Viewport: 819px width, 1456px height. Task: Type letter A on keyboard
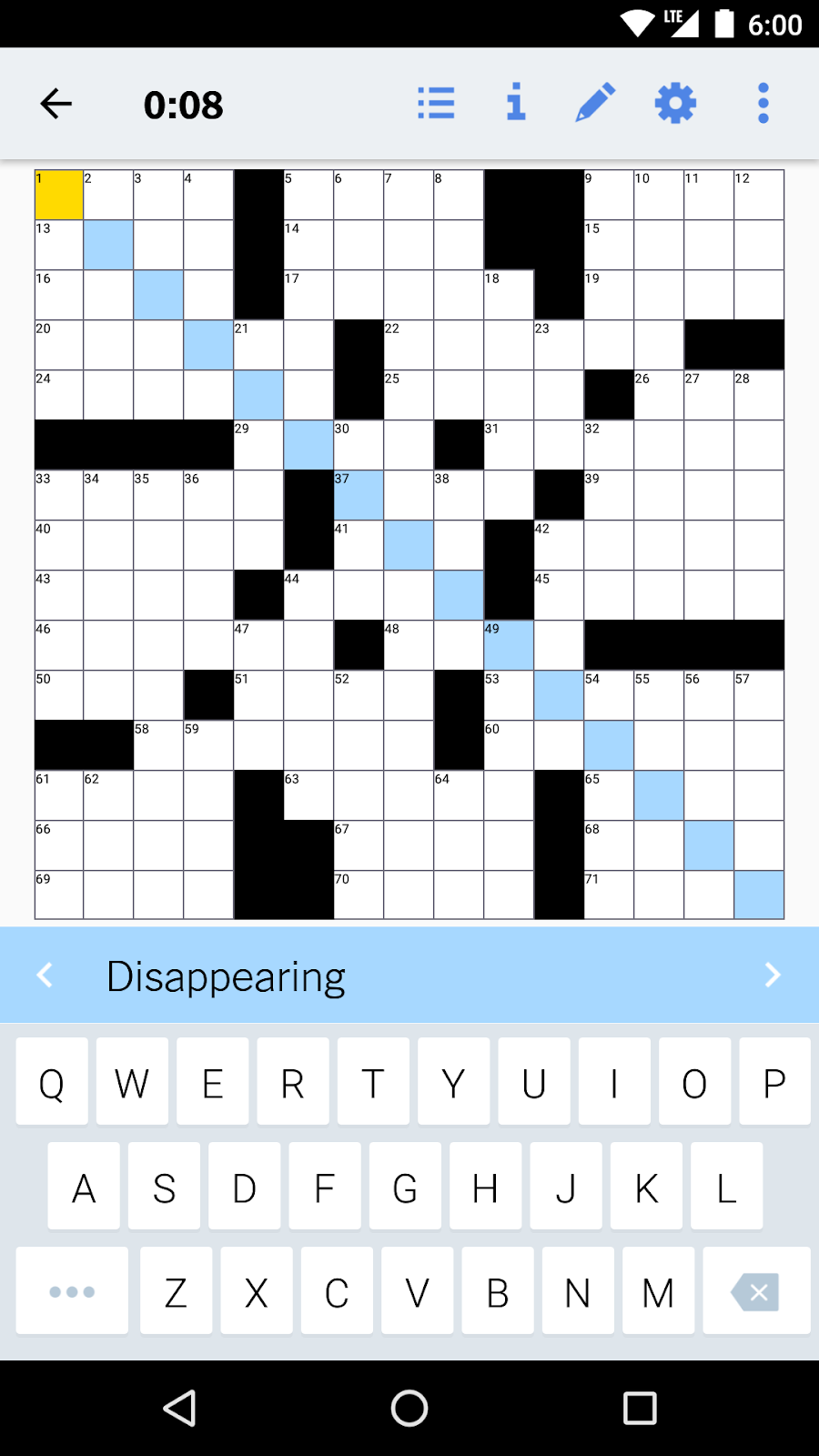tap(84, 1187)
